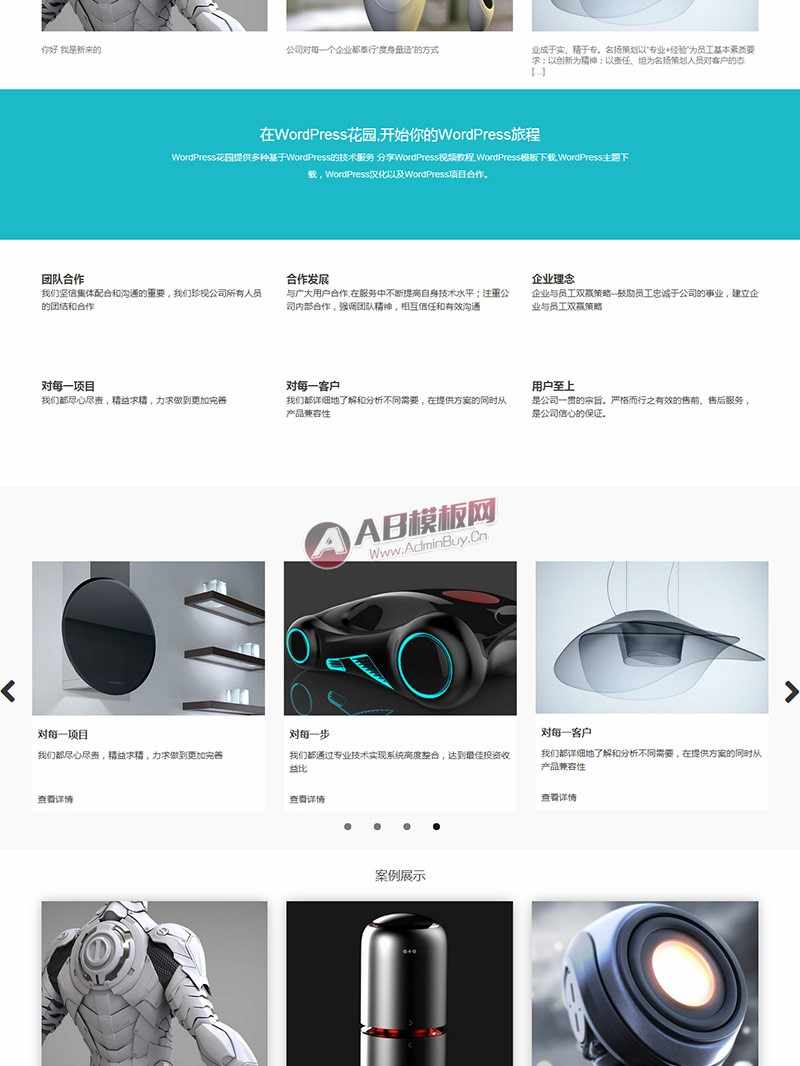View the white robot armor case
The height and width of the screenshot is (1066, 800).
click(154, 982)
